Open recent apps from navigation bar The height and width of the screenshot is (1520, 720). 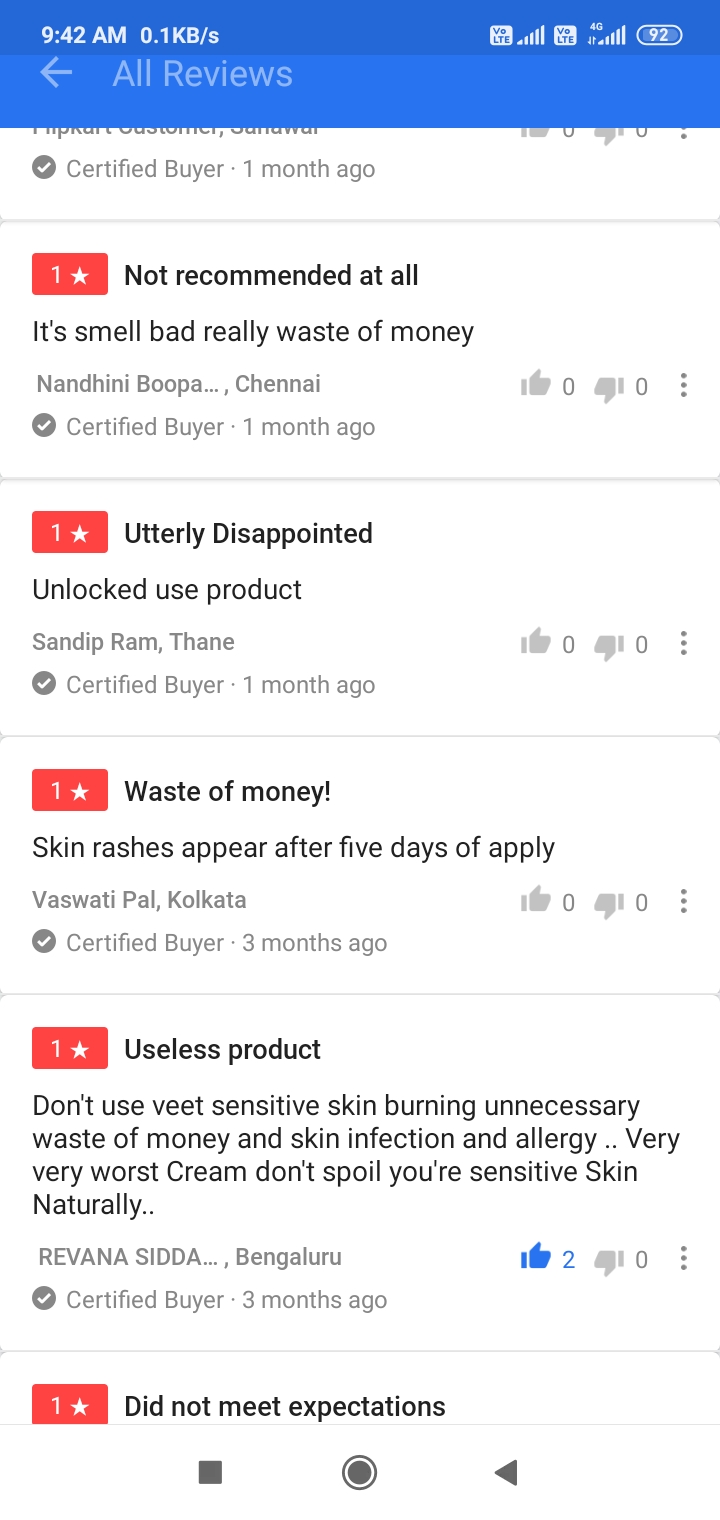click(x=210, y=1472)
